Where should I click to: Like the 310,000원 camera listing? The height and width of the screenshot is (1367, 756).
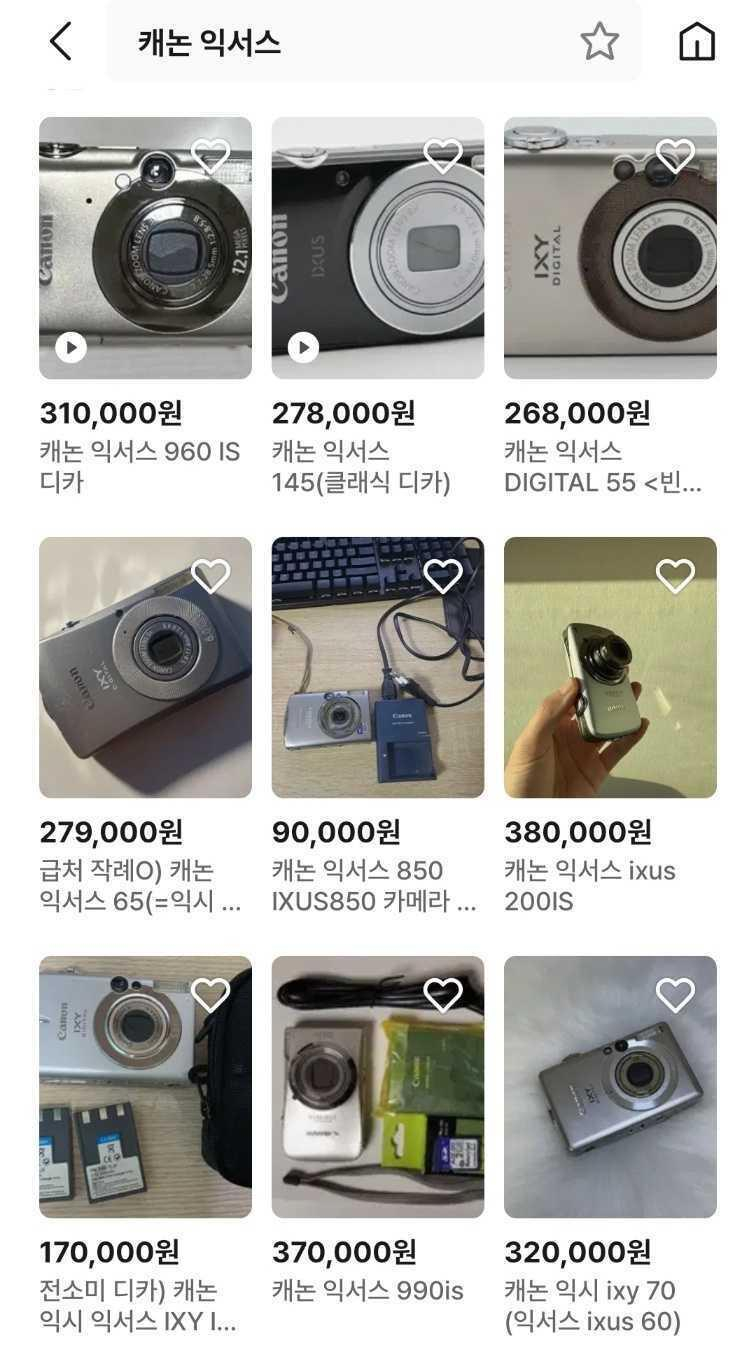pos(211,155)
